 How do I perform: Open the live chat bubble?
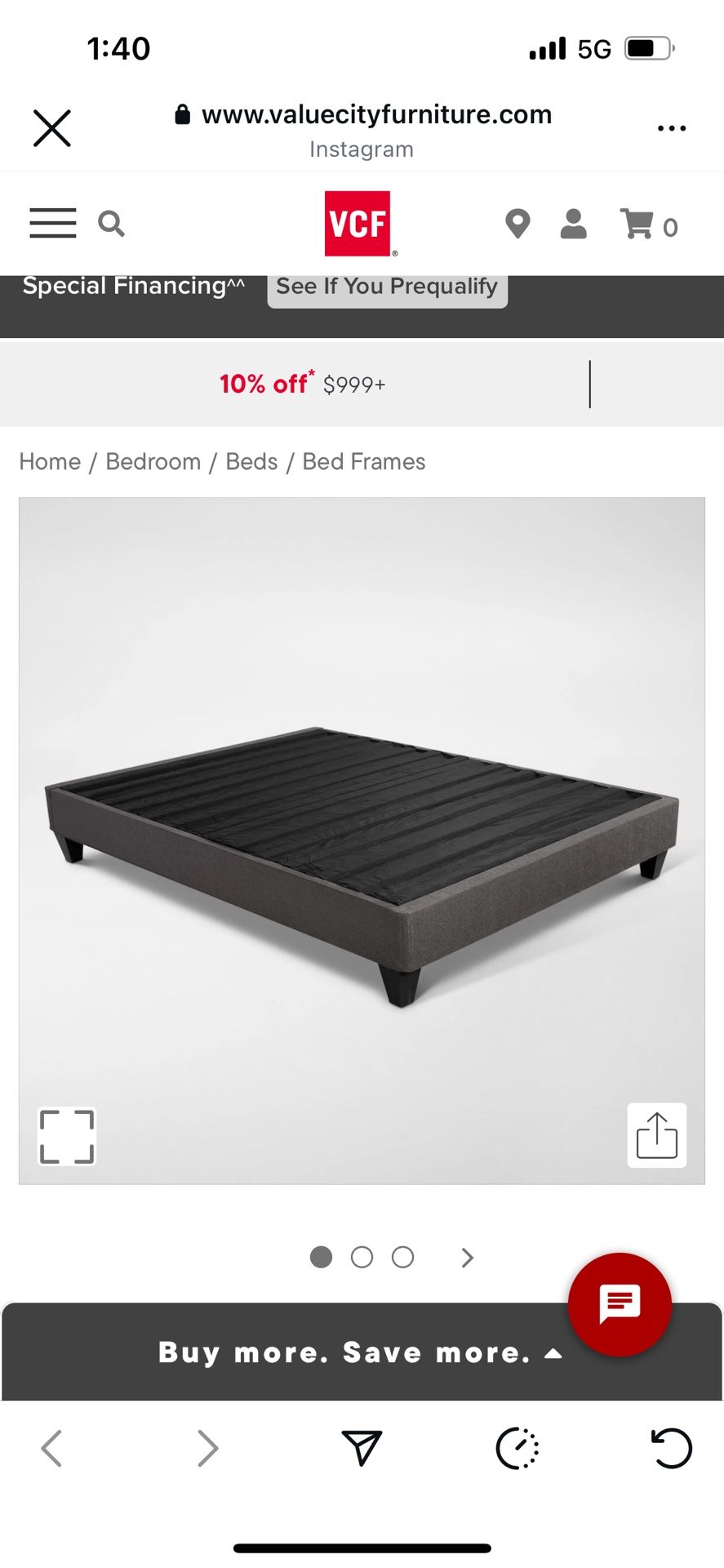click(x=620, y=1302)
